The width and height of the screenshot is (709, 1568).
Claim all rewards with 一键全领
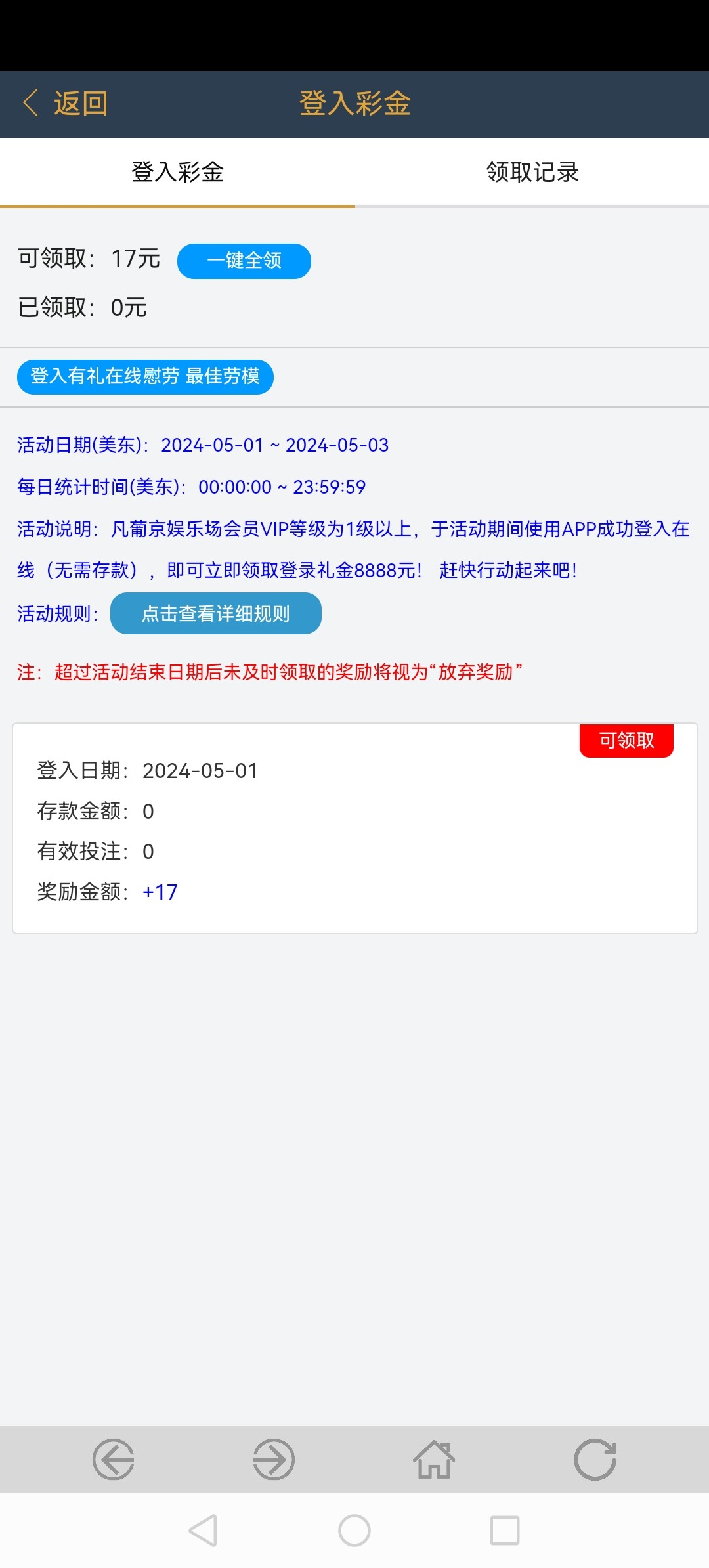pyautogui.click(x=244, y=261)
